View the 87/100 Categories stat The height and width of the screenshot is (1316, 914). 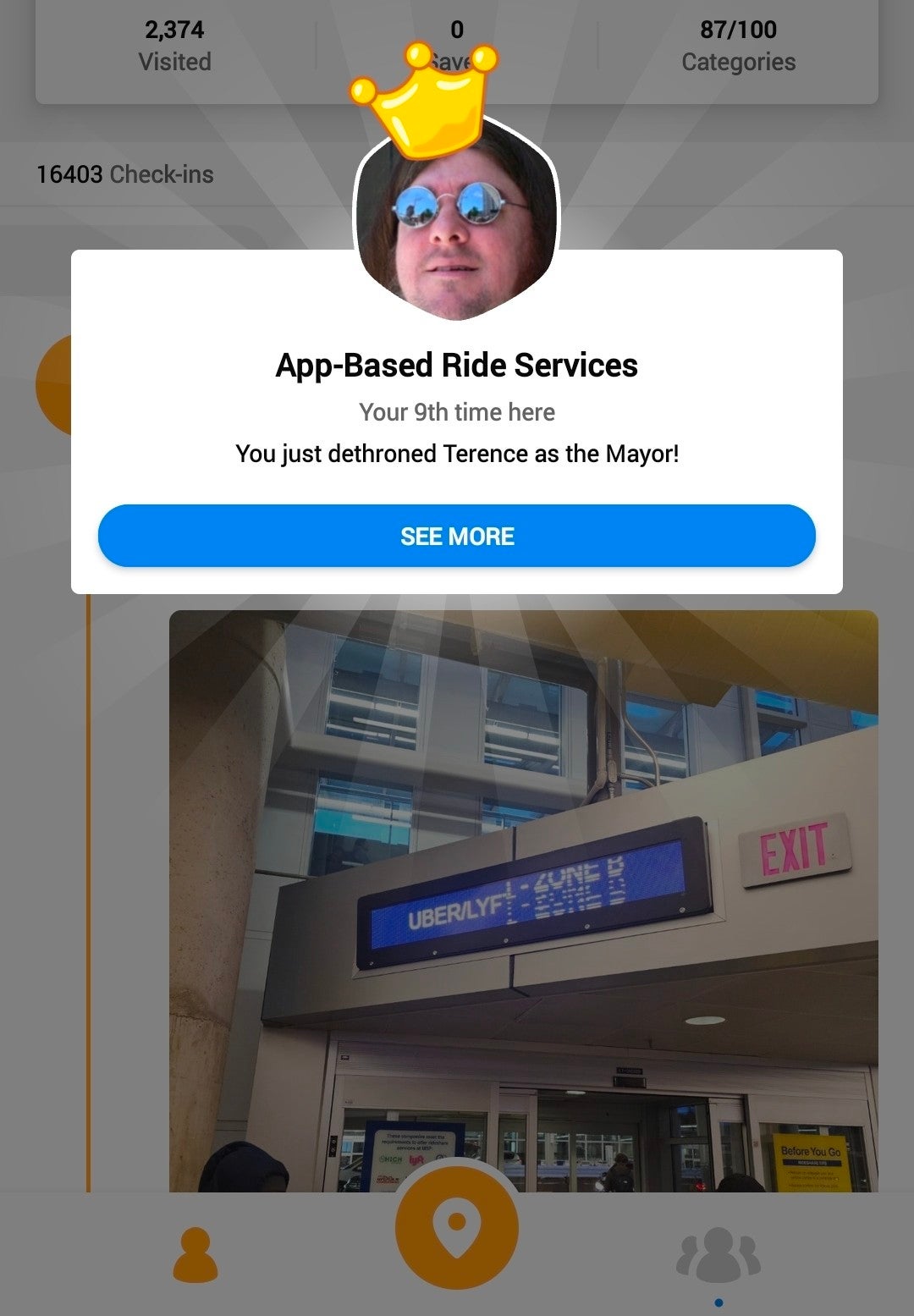pos(738,46)
